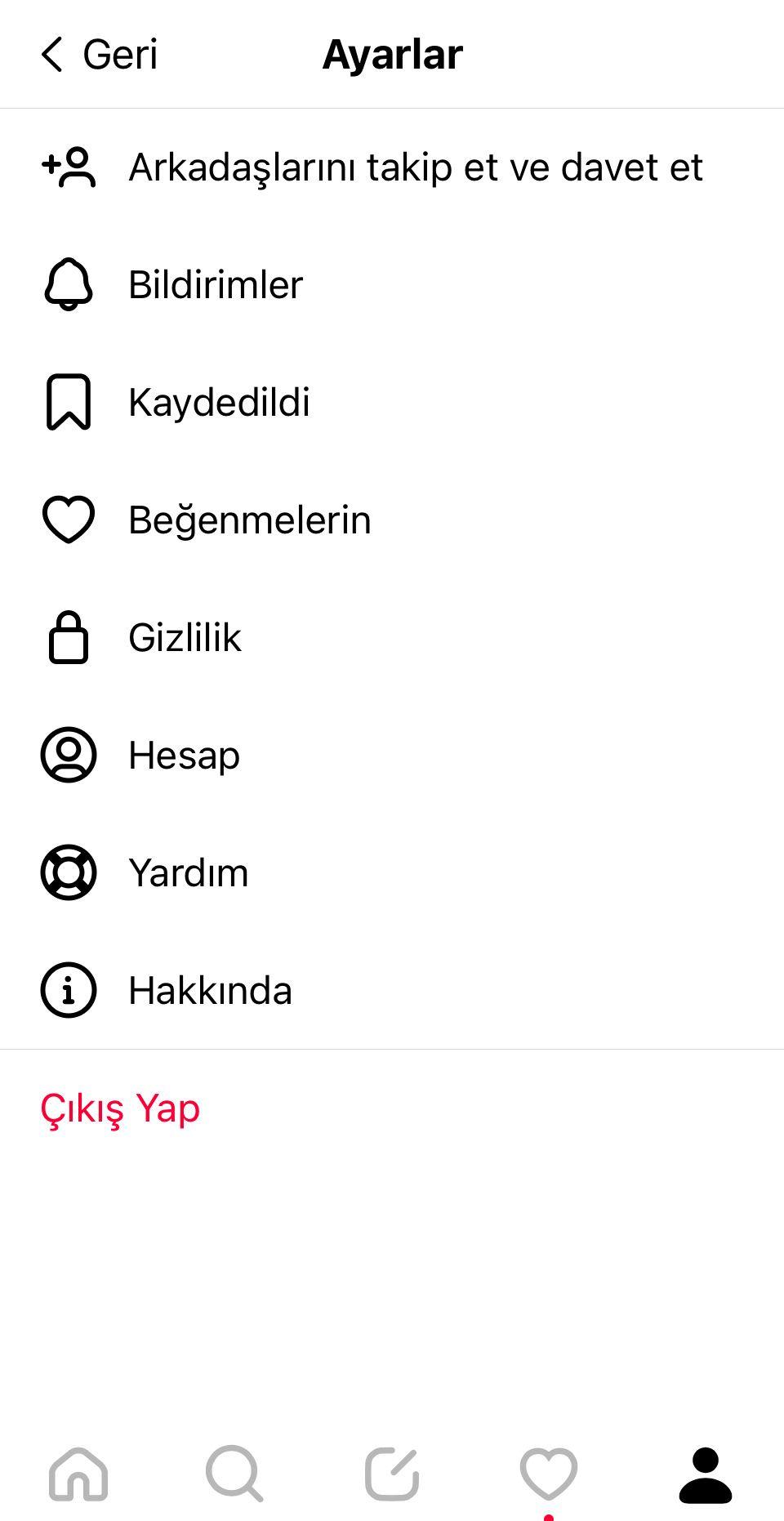Screen dimensions: 784x1521
Task: Open the Hakkında row
Action: 392,991
